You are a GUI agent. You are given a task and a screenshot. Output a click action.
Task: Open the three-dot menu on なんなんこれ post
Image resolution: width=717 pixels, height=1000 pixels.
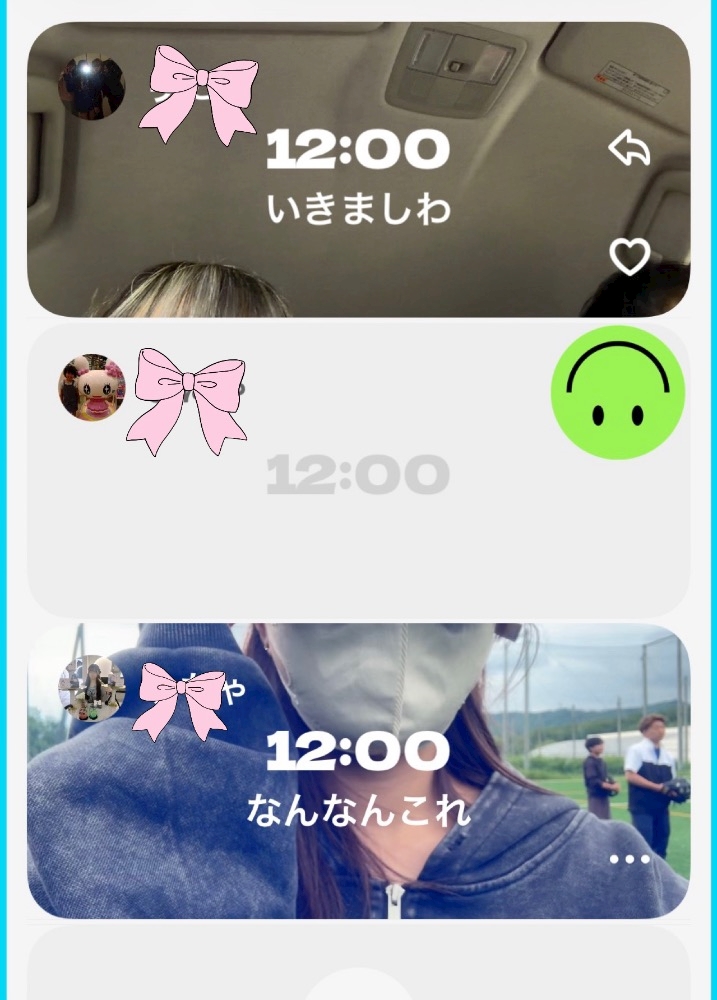[630, 859]
